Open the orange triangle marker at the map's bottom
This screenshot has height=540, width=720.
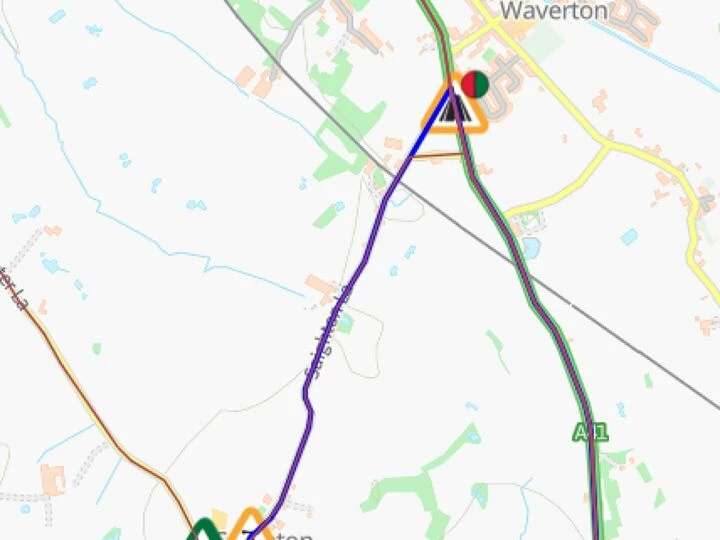246,527
